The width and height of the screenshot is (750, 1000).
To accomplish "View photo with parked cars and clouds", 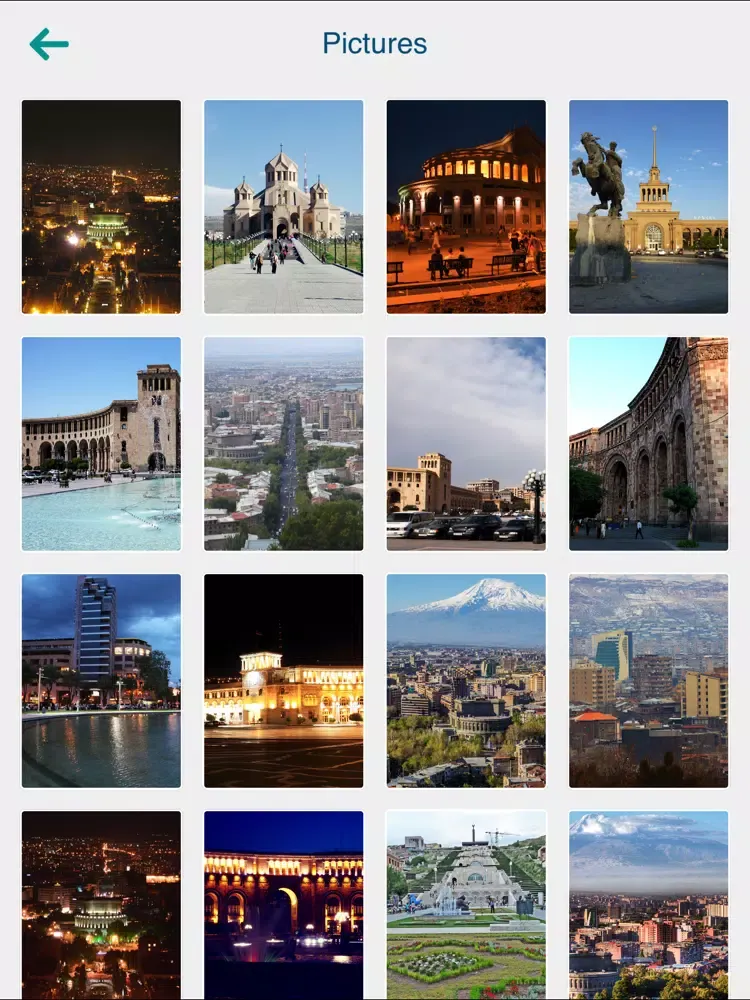I will 466,444.
